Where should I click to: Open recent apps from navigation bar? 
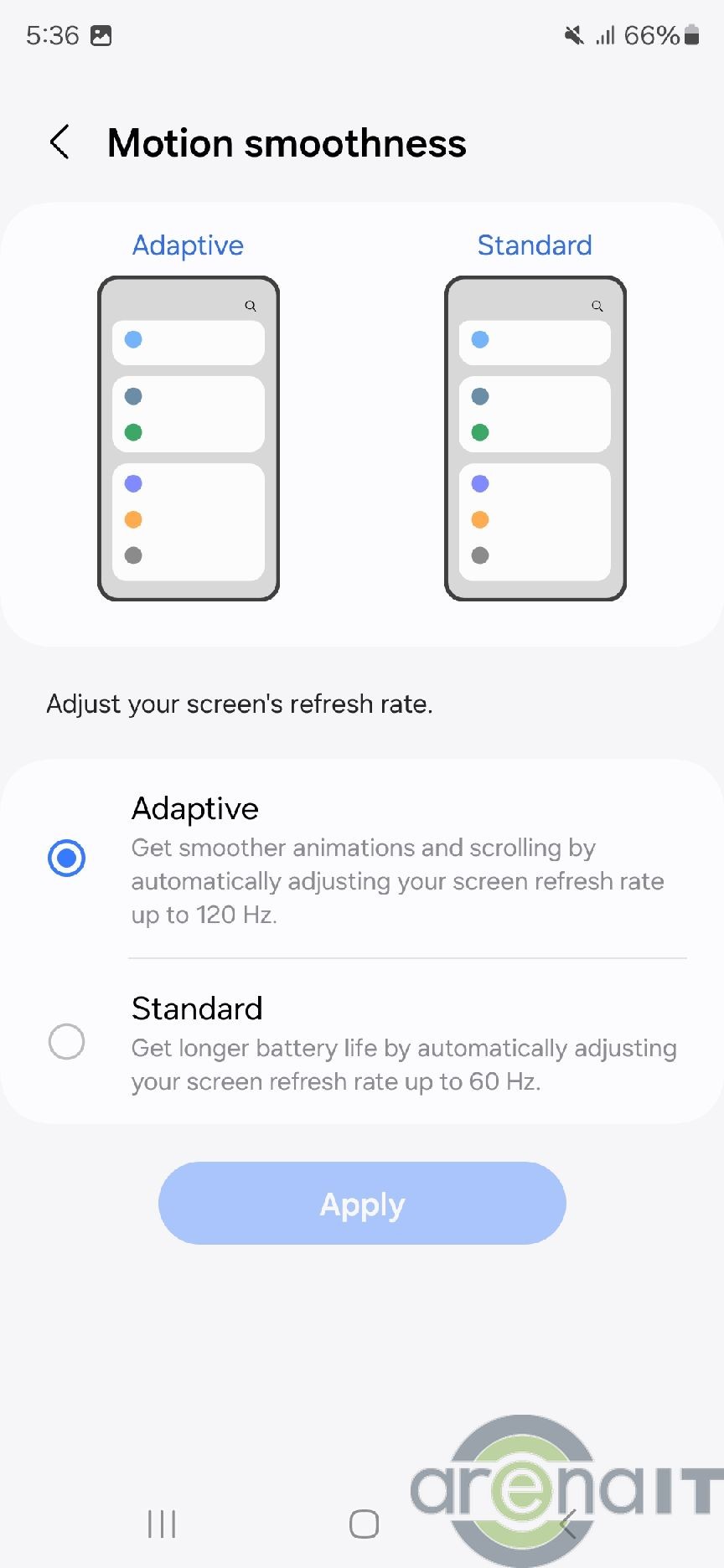[162, 1524]
